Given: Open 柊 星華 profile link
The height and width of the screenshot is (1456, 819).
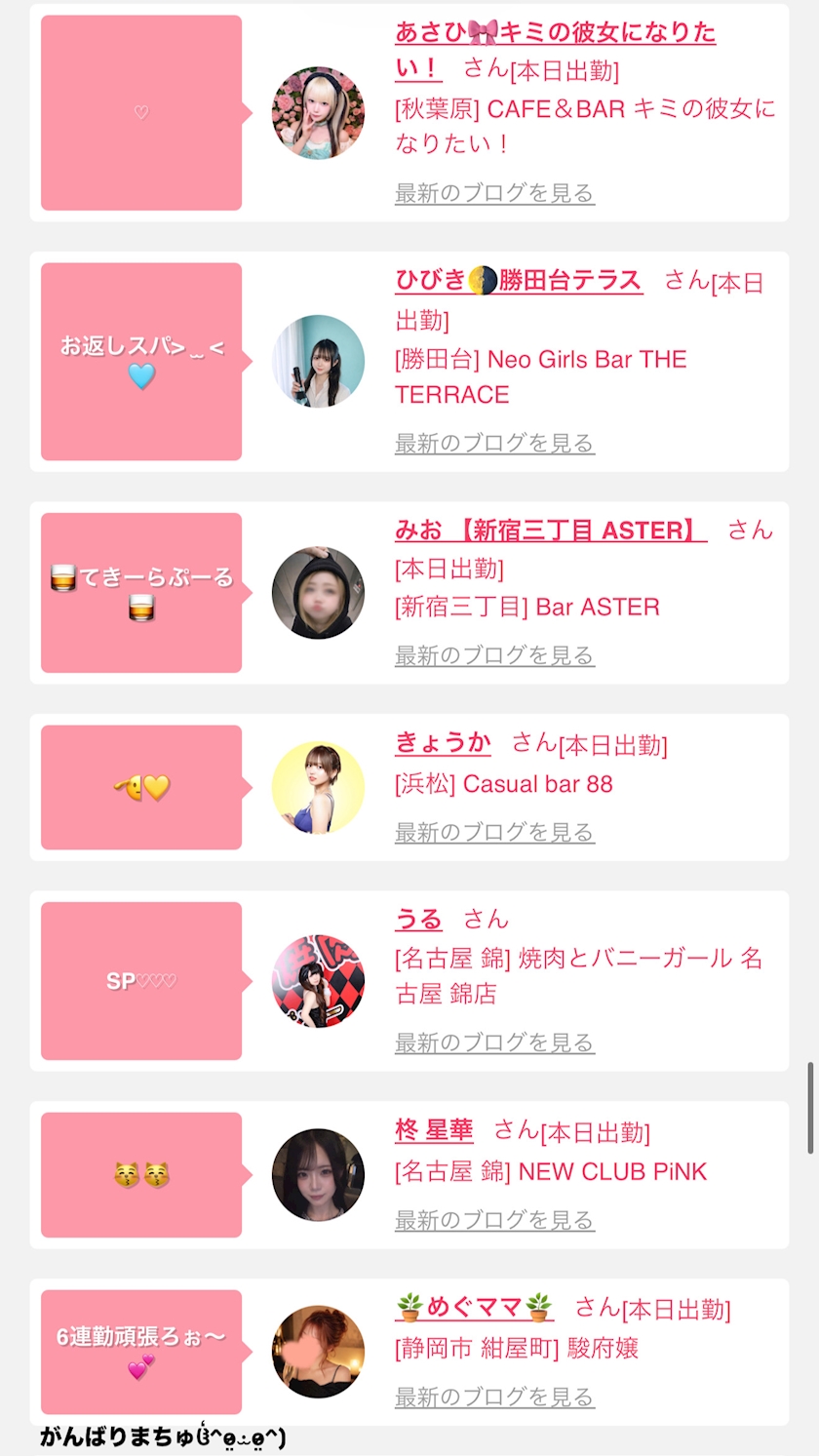Looking at the screenshot, I should (434, 1130).
